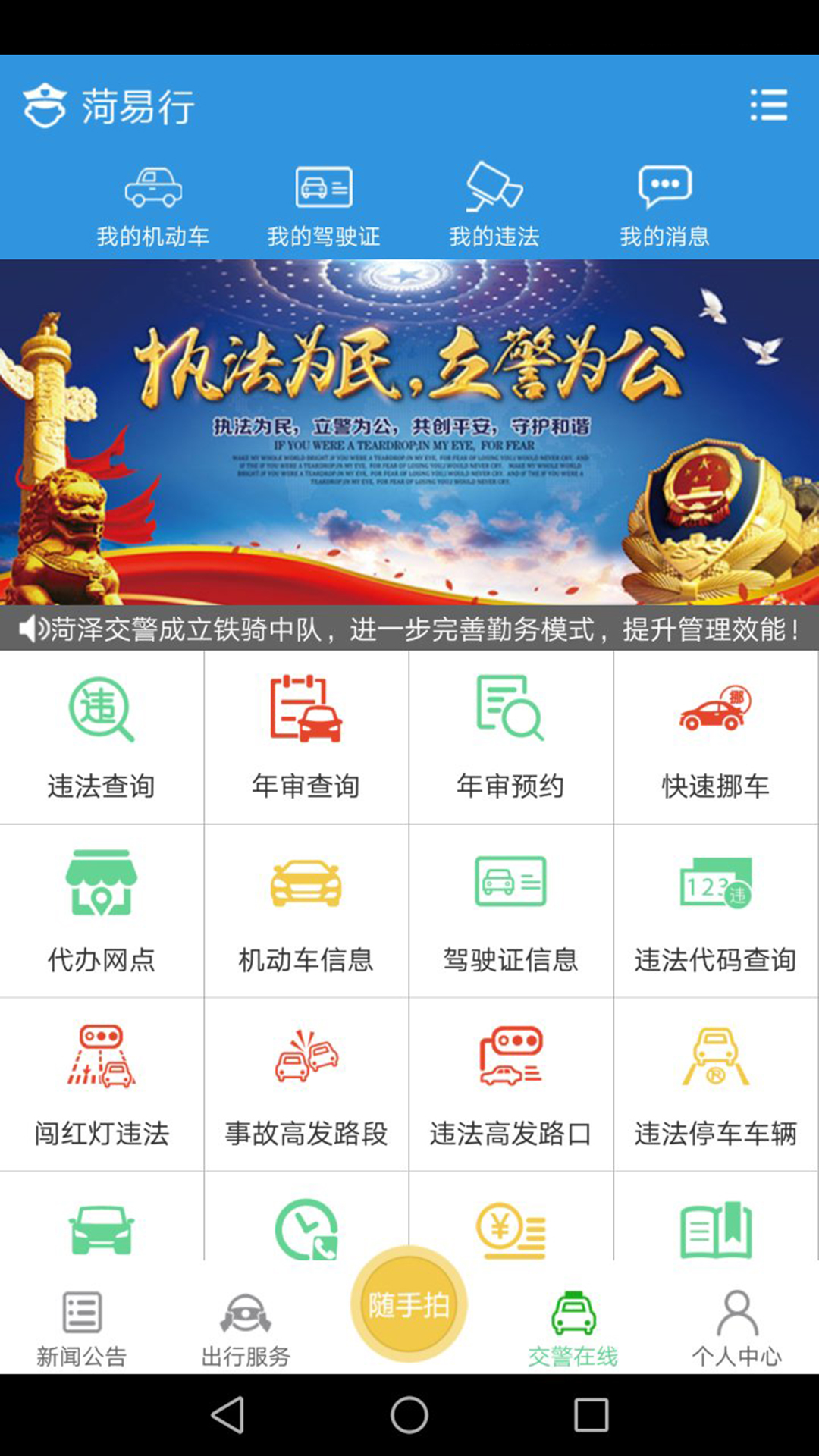Switch to 个人中心 tab
The width and height of the screenshot is (819, 1456).
pyautogui.click(x=736, y=1329)
